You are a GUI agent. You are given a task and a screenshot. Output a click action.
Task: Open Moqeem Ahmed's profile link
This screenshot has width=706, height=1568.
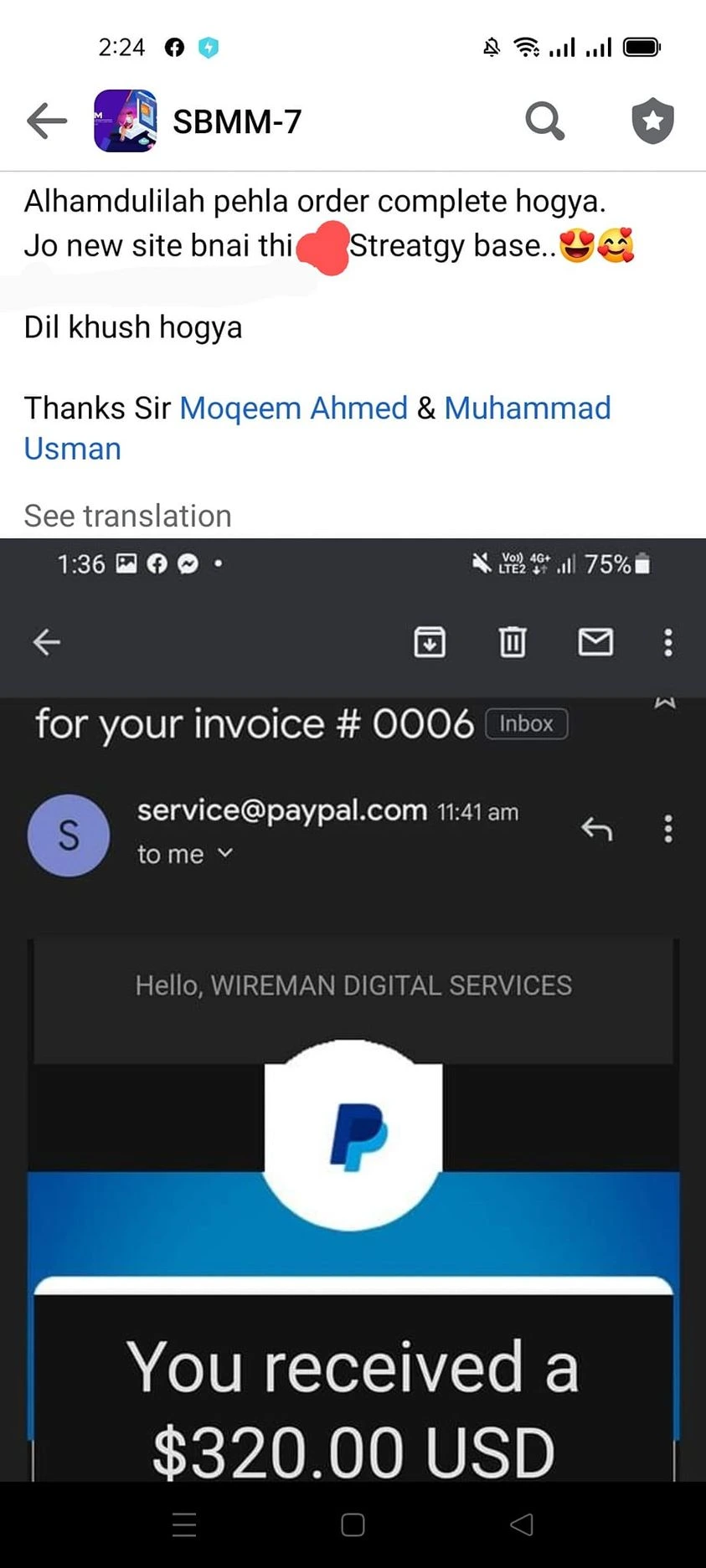pyautogui.click(x=293, y=409)
